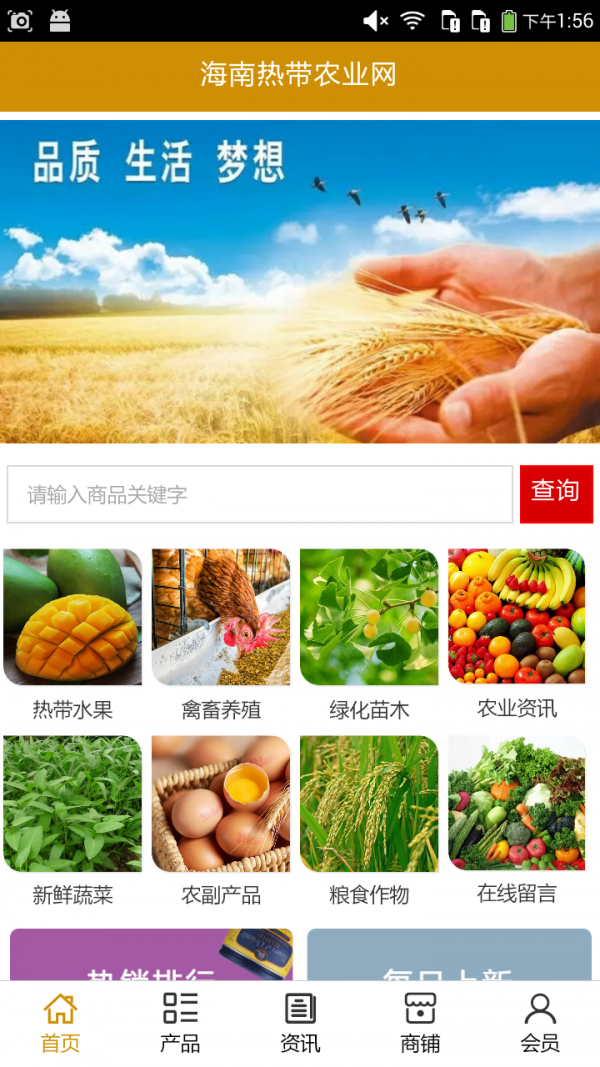Switch to the 产品 products tab
Image resolution: width=600 pixels, height=1067 pixels.
click(180, 1023)
